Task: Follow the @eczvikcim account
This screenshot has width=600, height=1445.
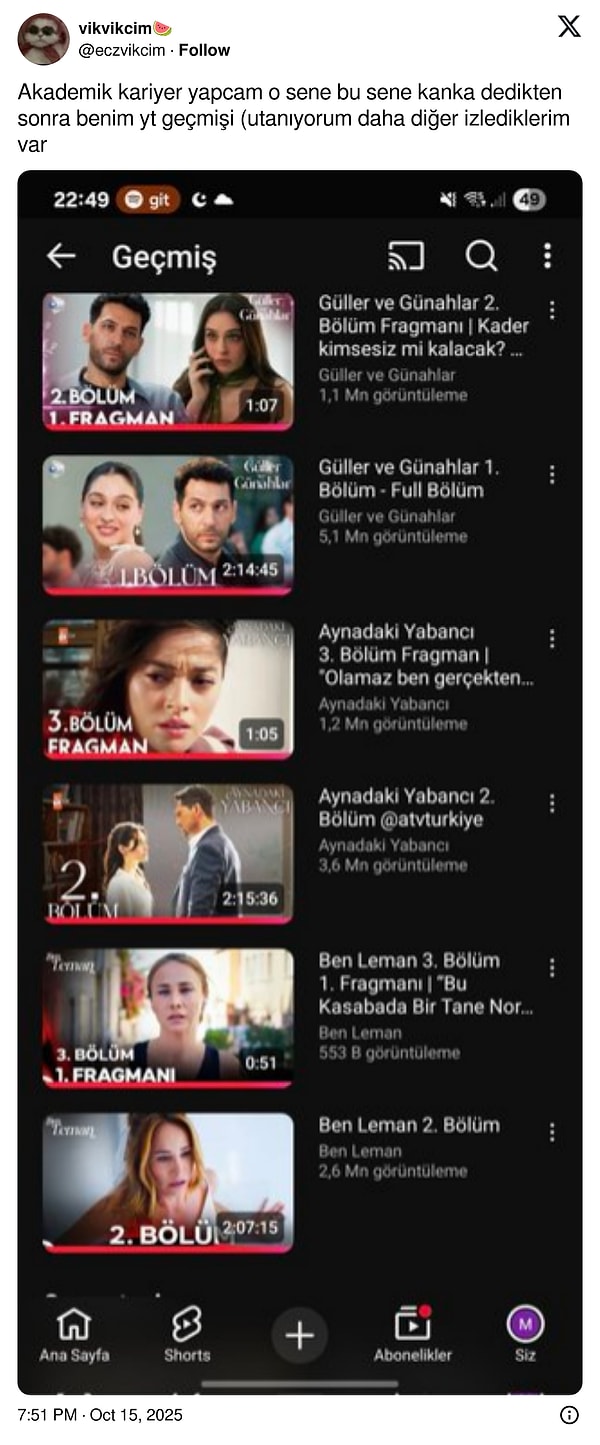Action: (x=204, y=50)
